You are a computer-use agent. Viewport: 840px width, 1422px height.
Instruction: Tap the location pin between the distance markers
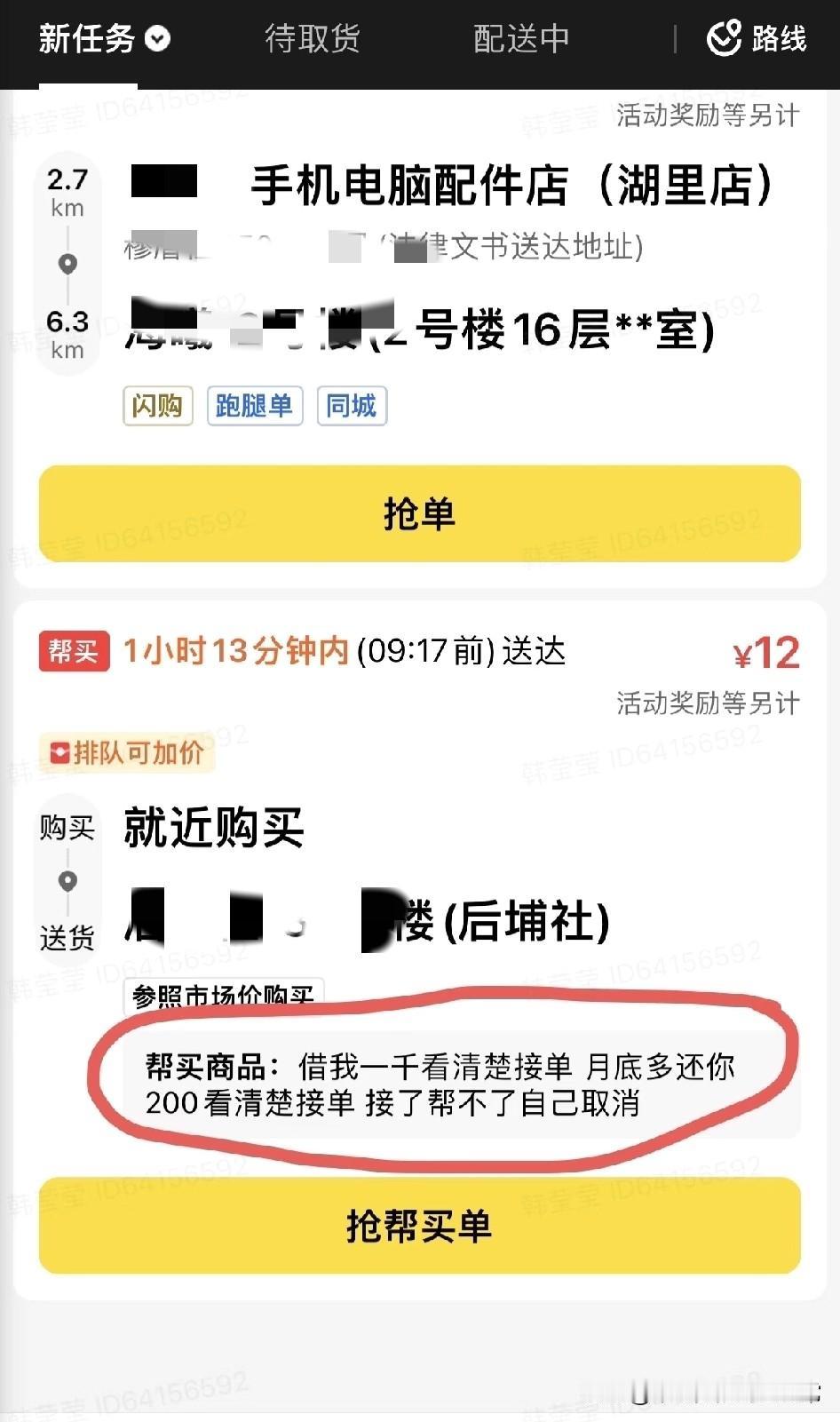[x=68, y=262]
